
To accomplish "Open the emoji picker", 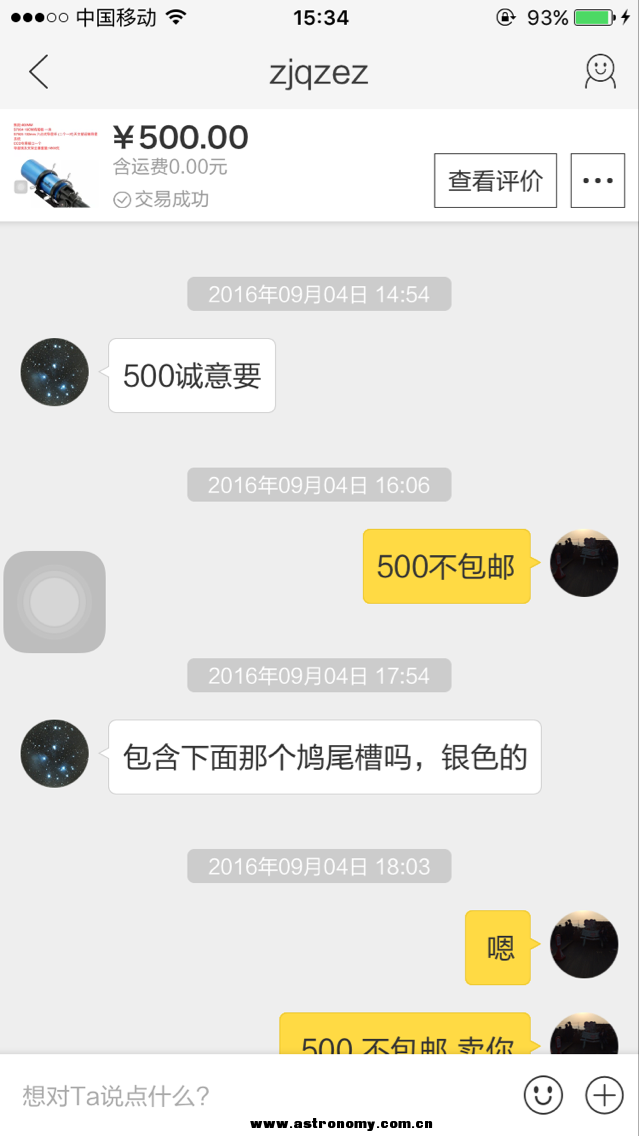I will coord(543,1095).
